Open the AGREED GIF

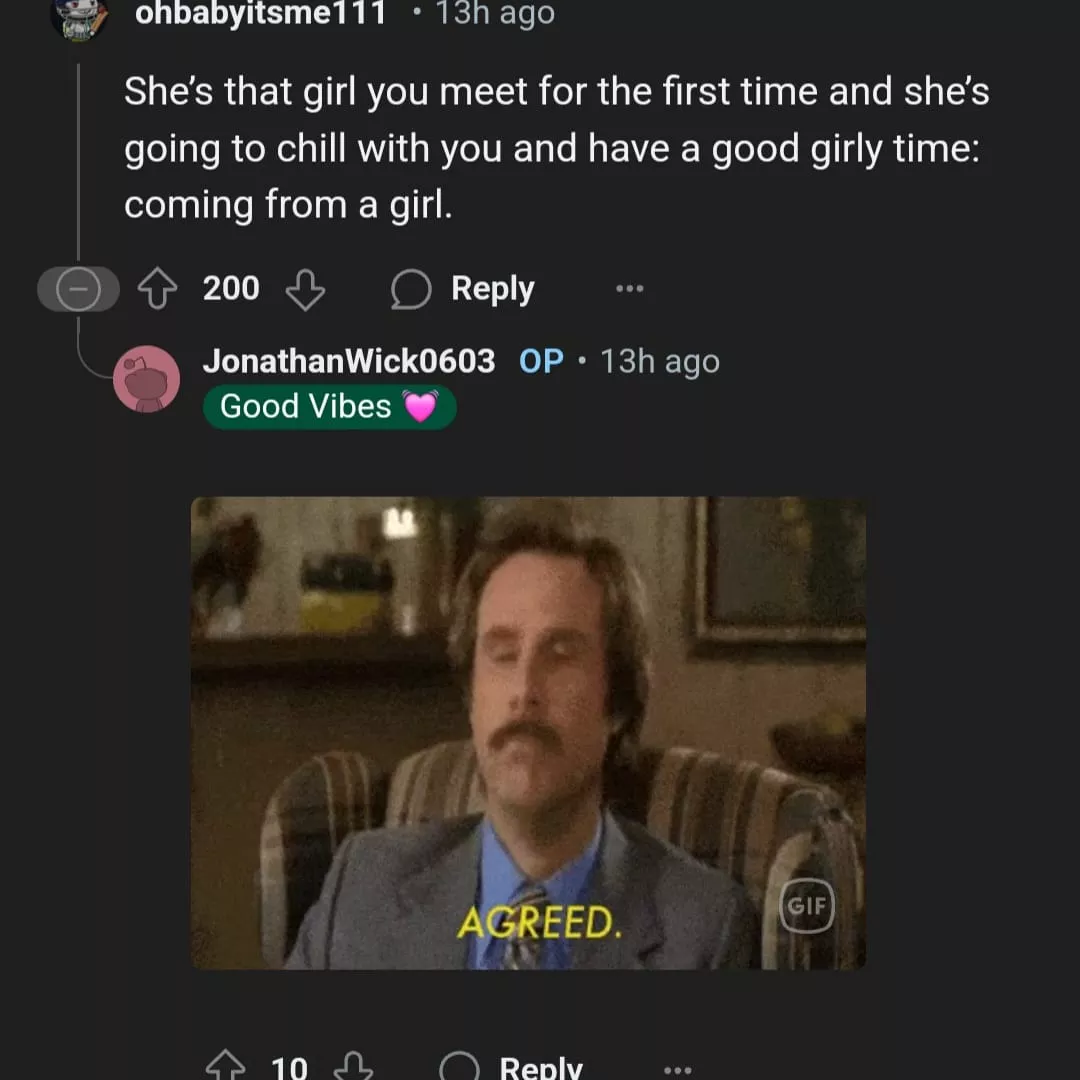click(x=528, y=732)
